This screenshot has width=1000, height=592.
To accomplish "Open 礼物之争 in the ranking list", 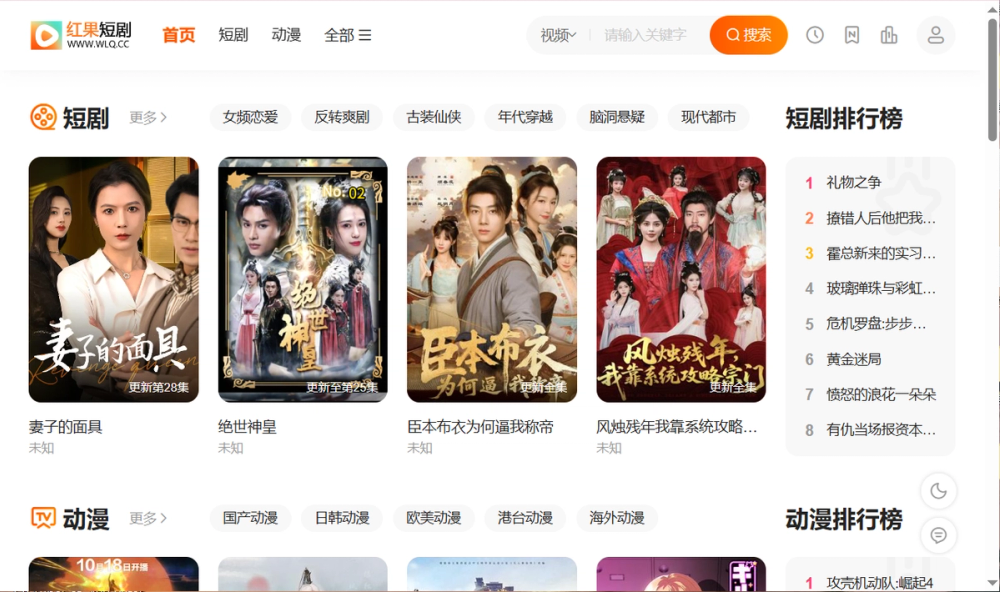I will click(853, 182).
